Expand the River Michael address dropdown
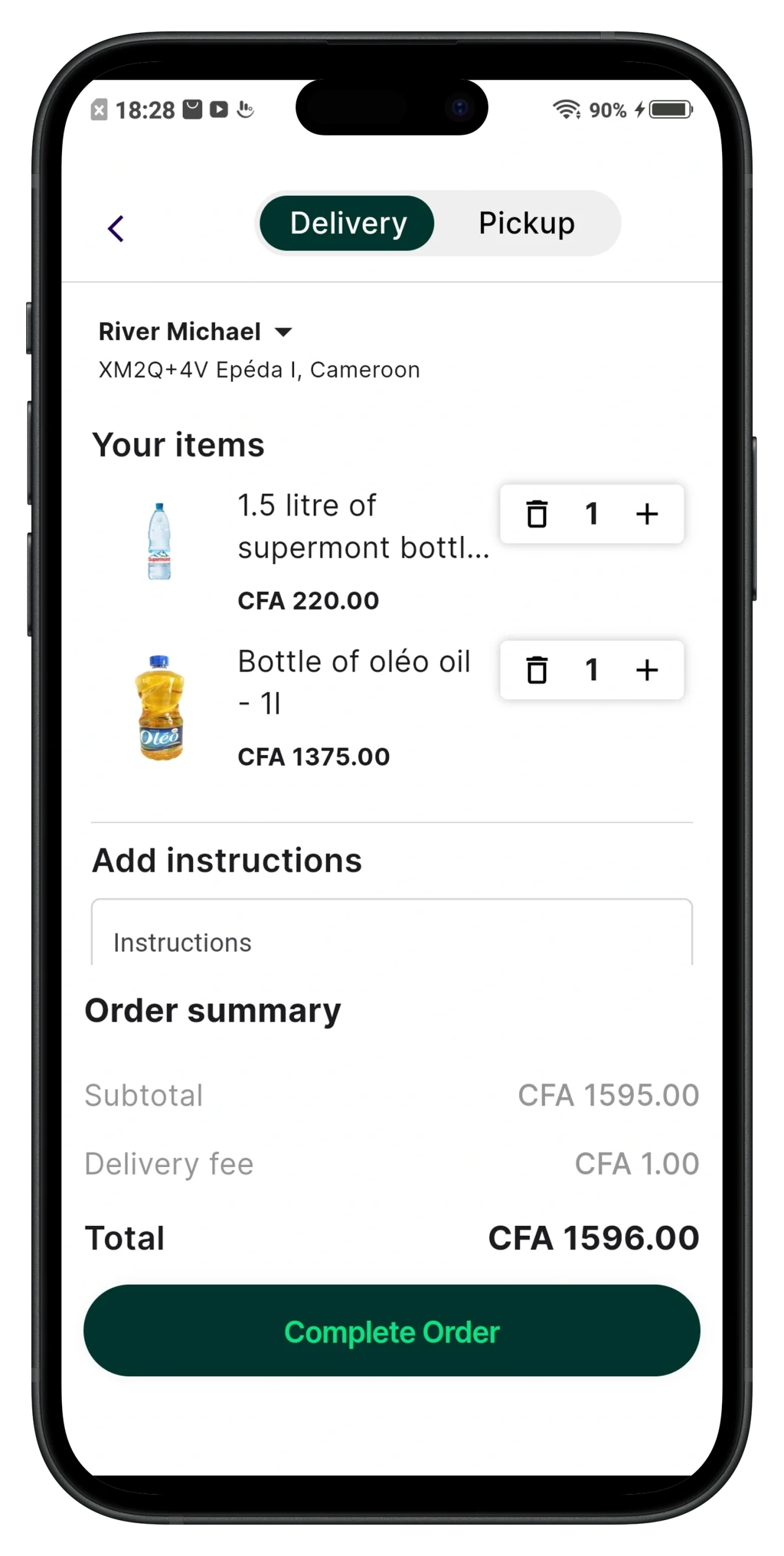This screenshot has width=784, height=1556. point(283,332)
